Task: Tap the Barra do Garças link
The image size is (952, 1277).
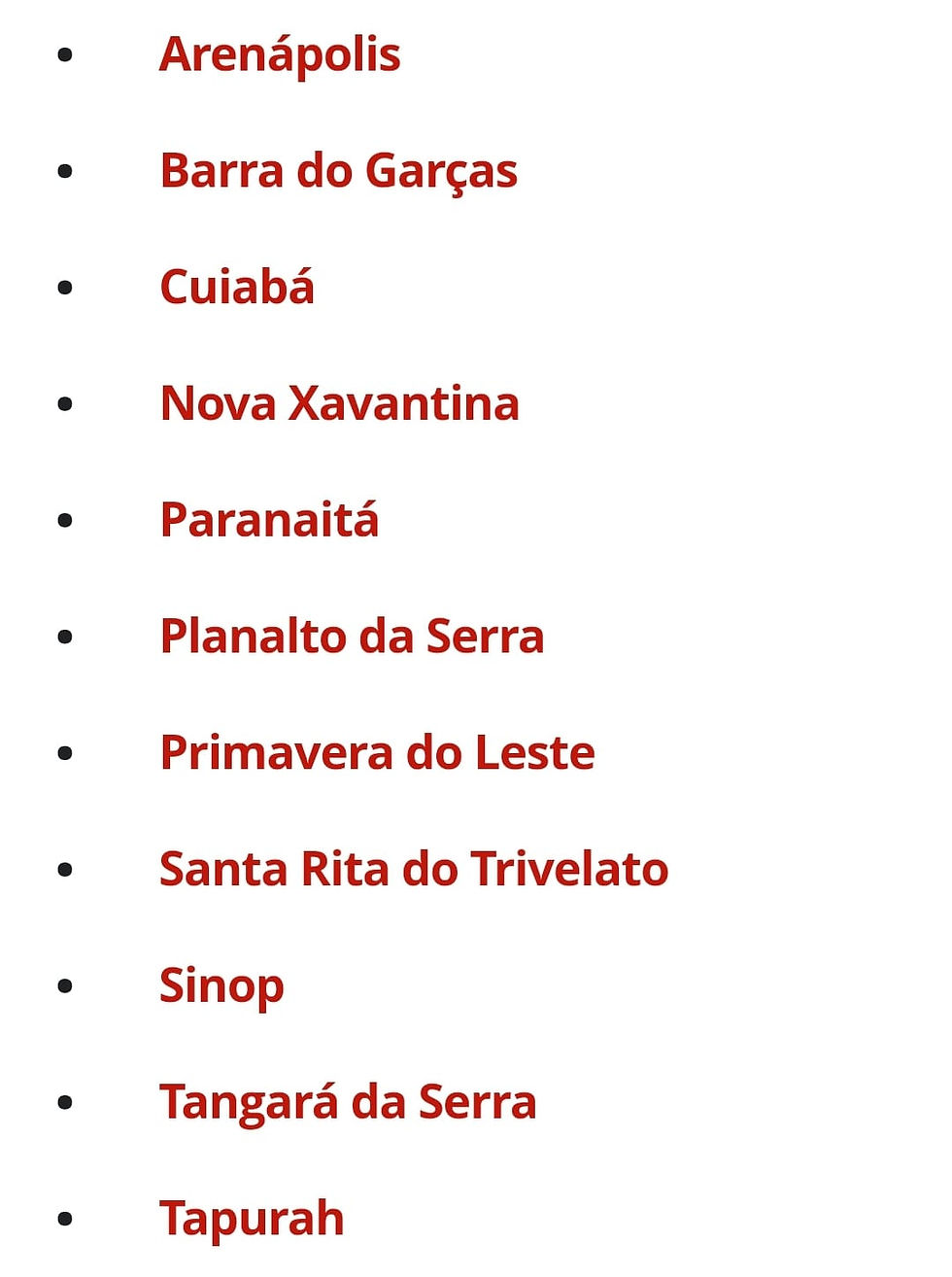Action: pos(338,171)
